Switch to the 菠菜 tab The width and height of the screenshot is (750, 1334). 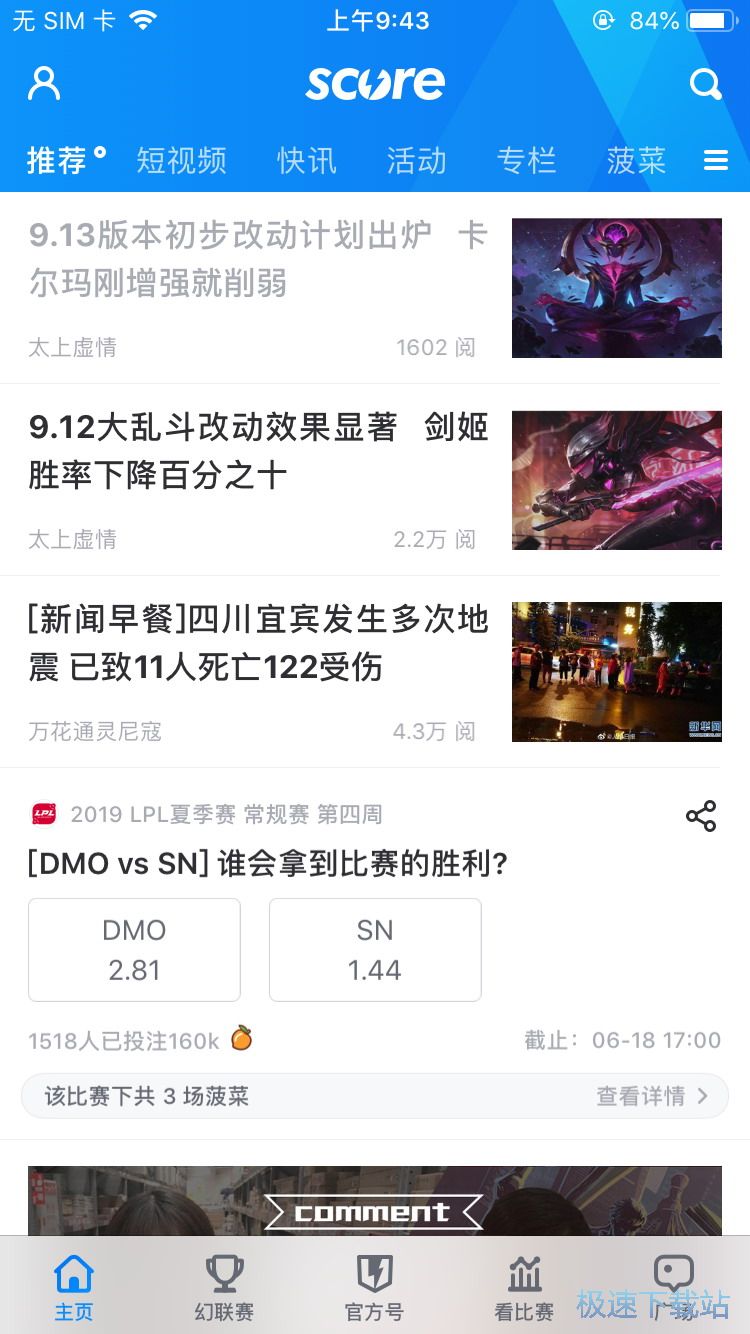tap(636, 160)
